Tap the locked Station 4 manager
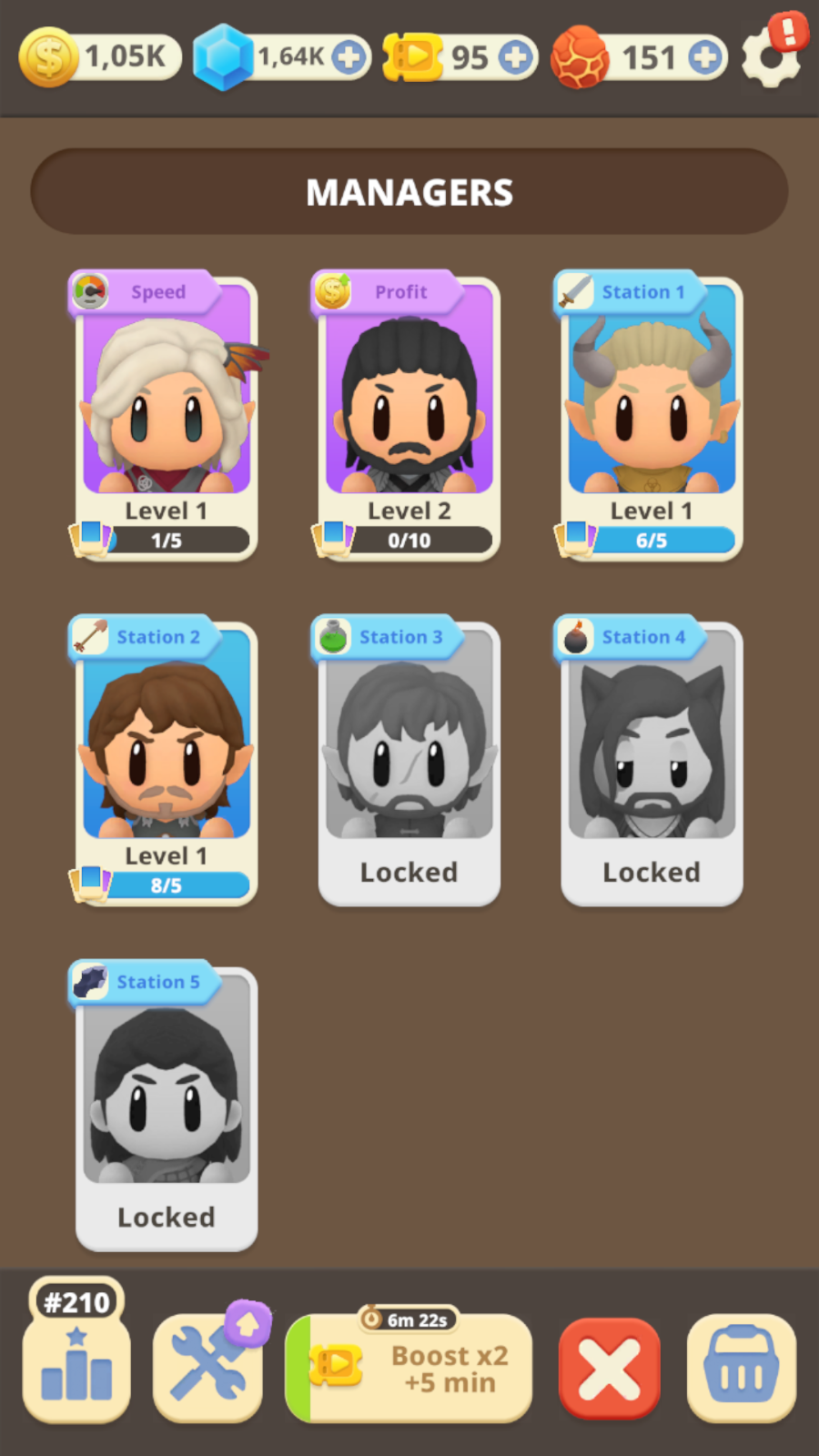 click(x=650, y=760)
